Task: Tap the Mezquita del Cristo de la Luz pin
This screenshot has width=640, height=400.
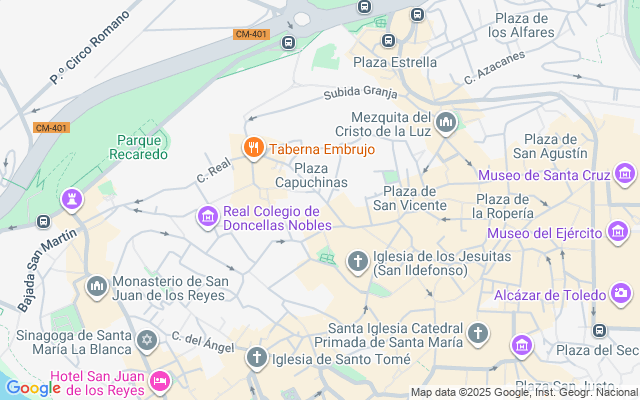Action: pyautogui.click(x=446, y=122)
